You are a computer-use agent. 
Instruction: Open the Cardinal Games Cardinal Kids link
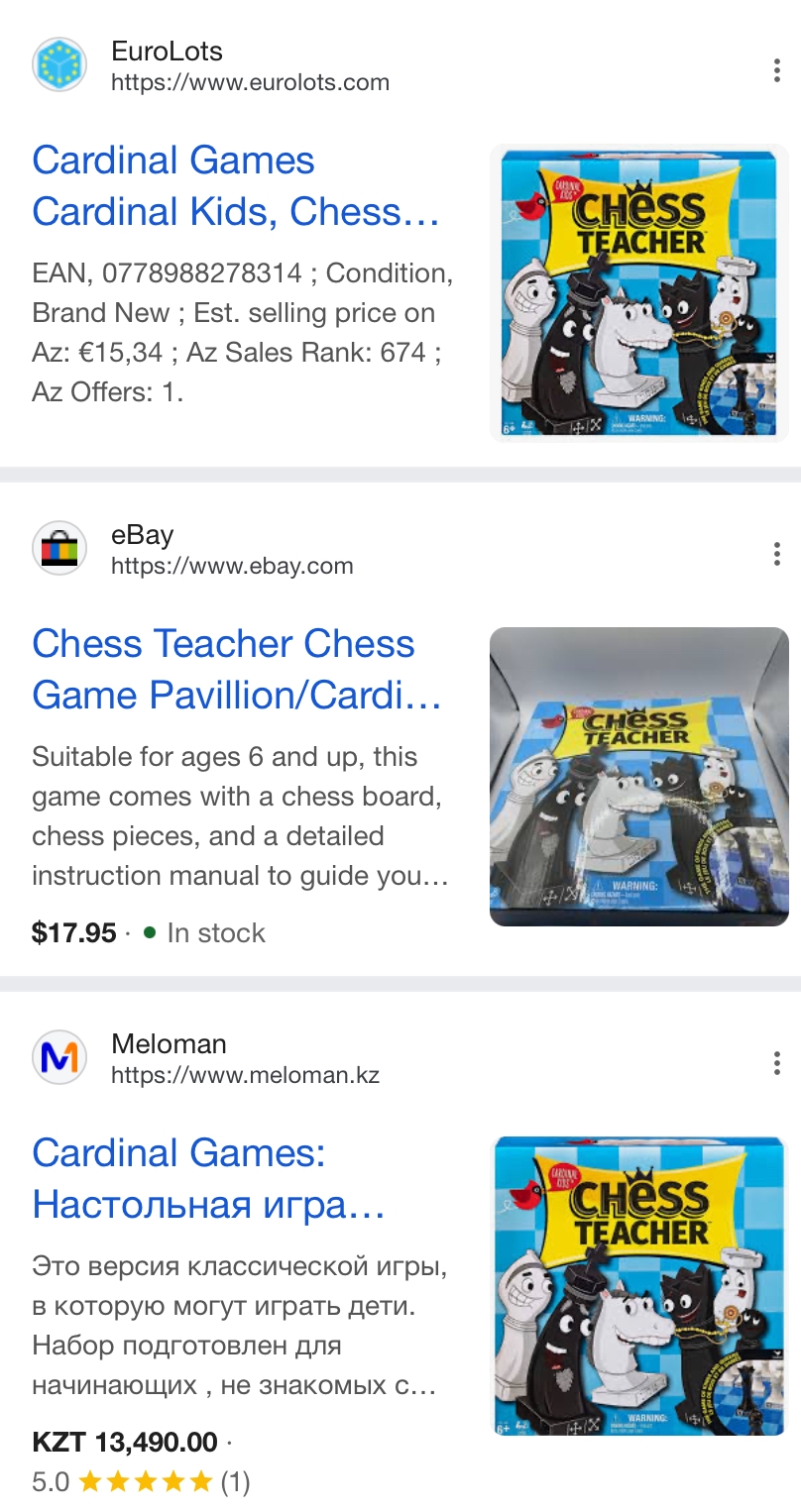click(x=236, y=185)
